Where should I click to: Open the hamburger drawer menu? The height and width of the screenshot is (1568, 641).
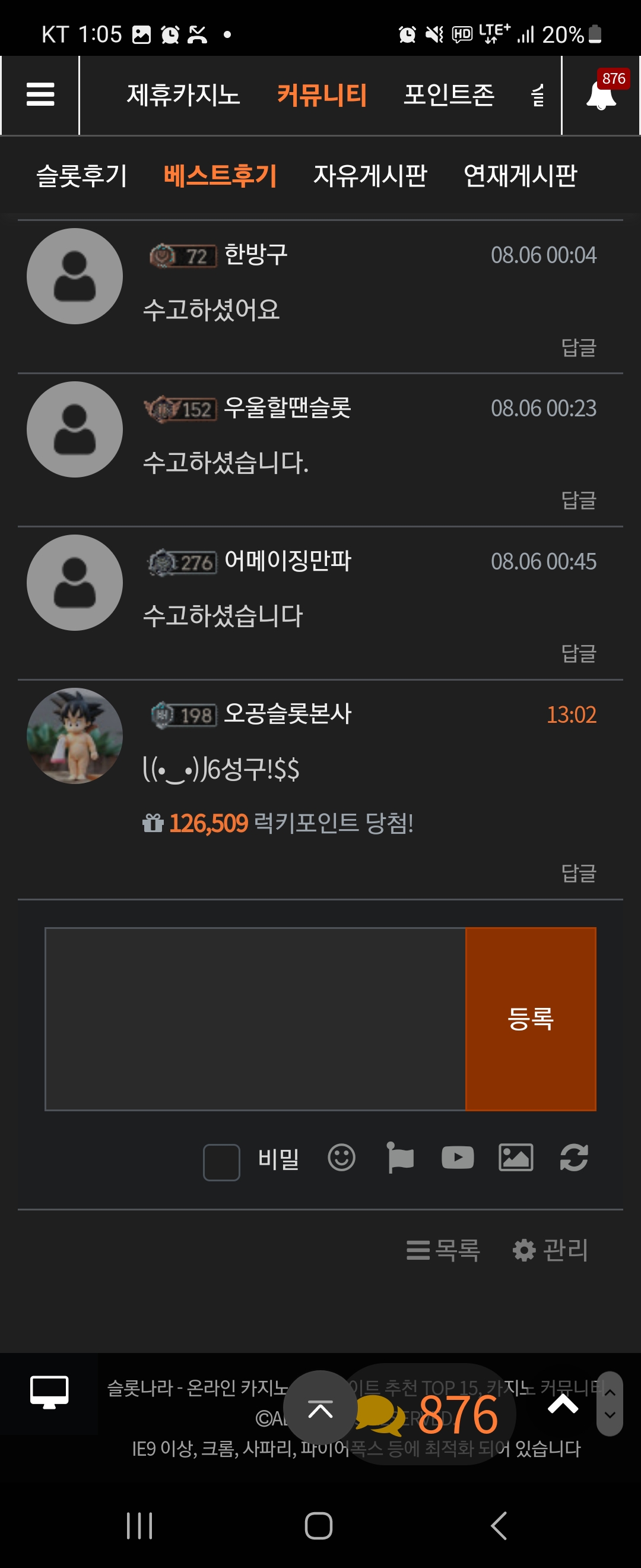pyautogui.click(x=40, y=94)
